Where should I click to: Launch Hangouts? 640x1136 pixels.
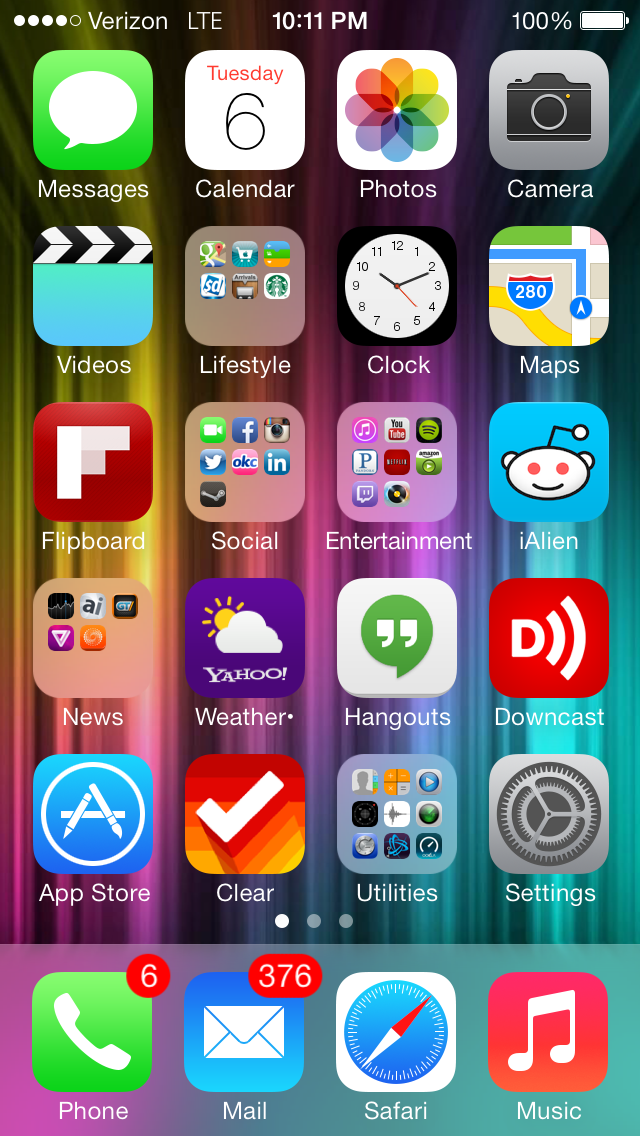[397, 638]
